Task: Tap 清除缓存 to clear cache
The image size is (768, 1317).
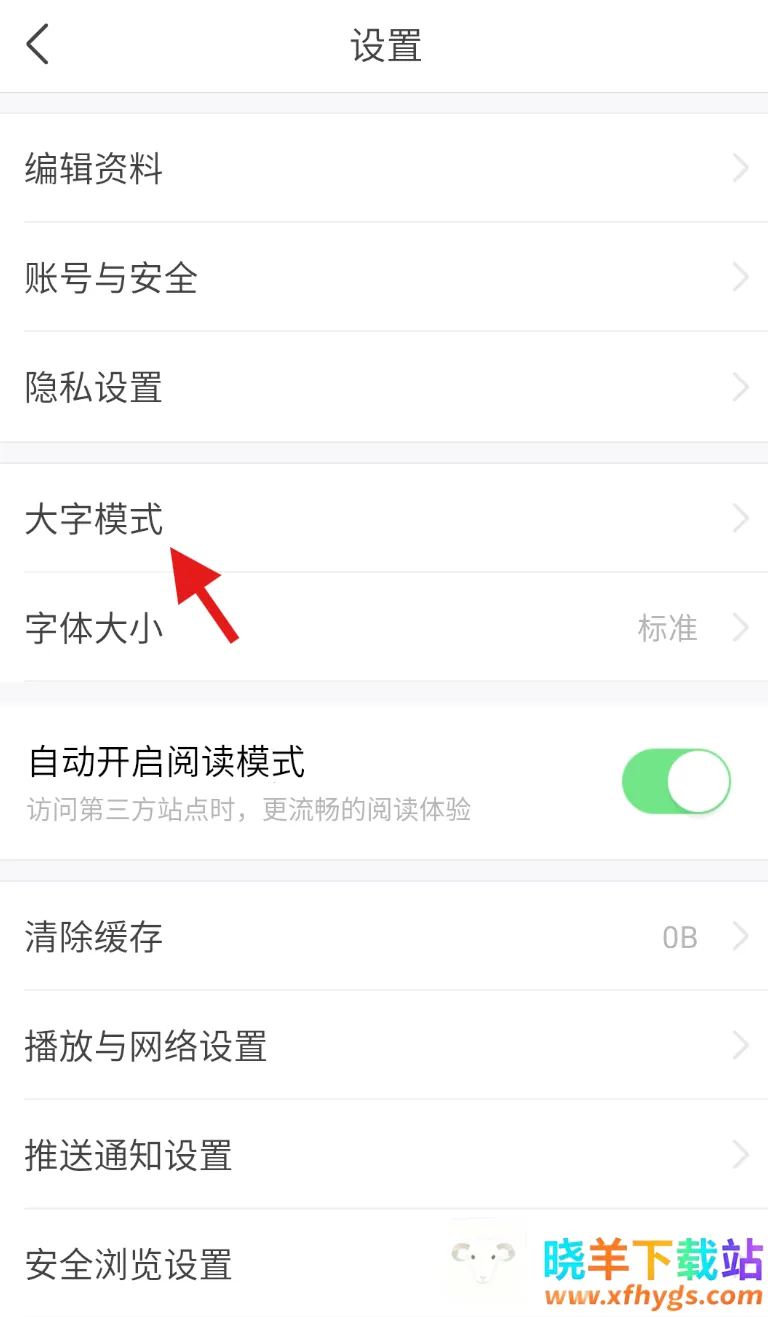Action: pyautogui.click(x=384, y=937)
